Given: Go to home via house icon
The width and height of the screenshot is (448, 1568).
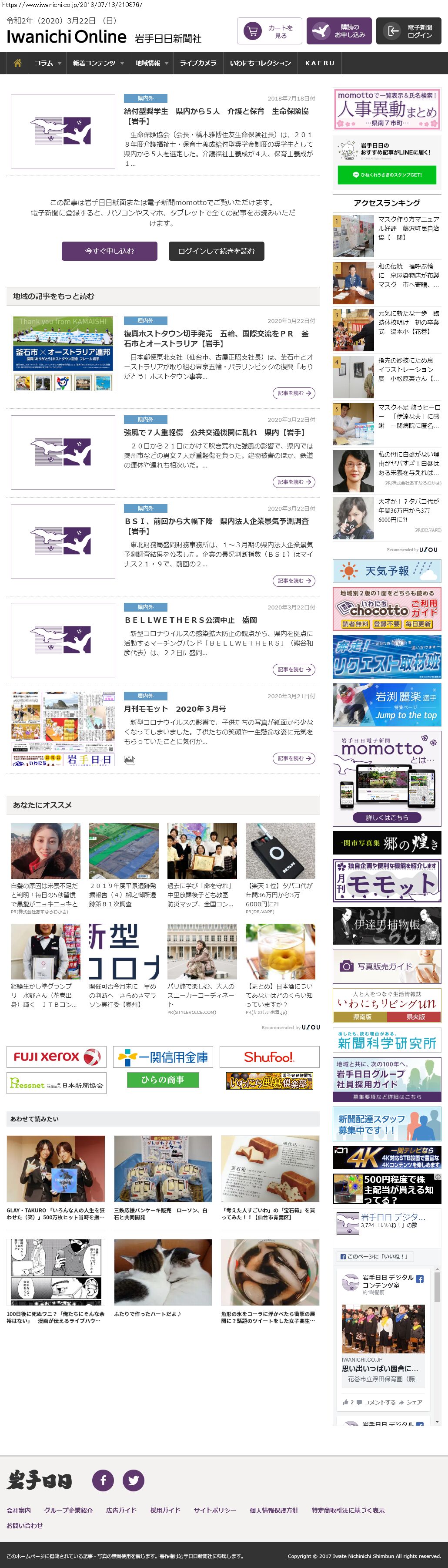Looking at the screenshot, I should pos(17,63).
